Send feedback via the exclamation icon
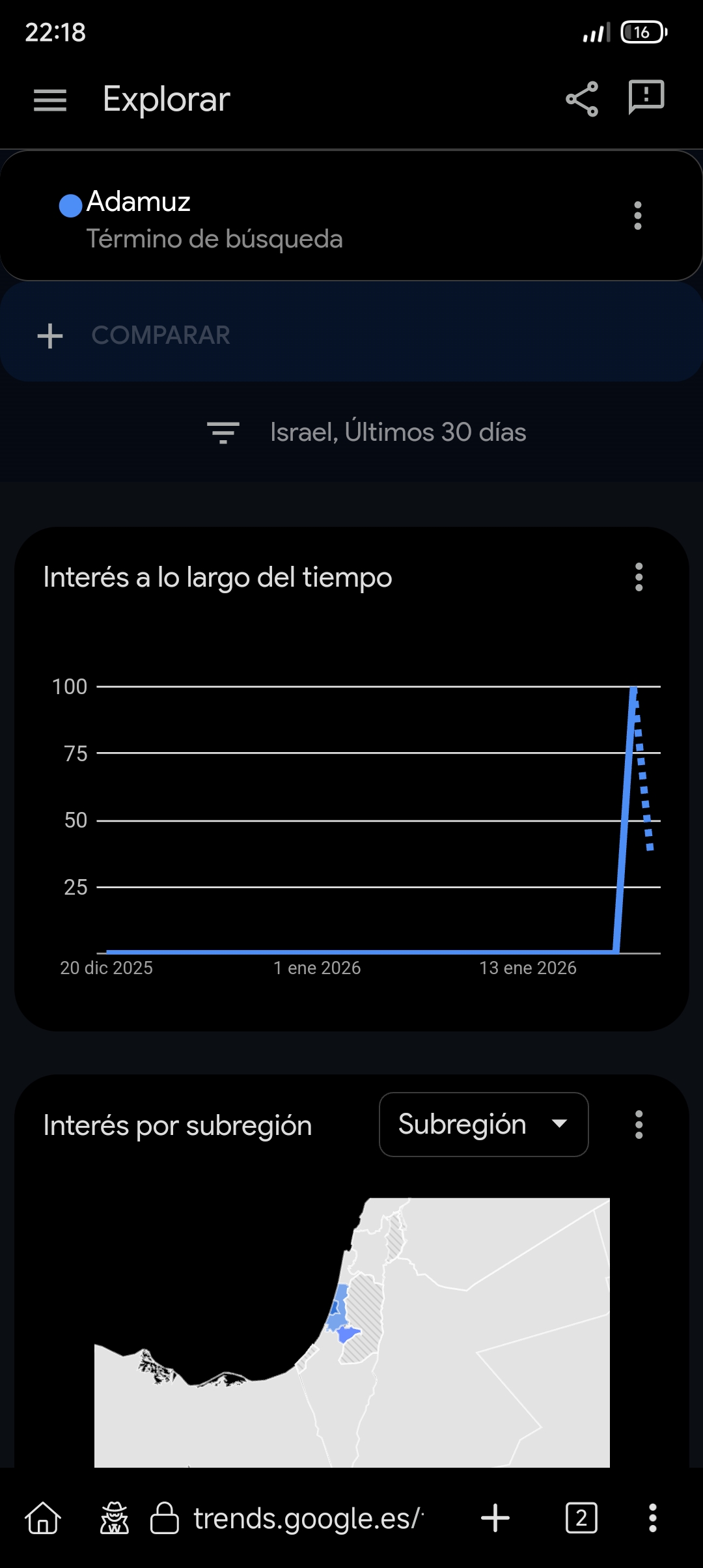 tap(646, 98)
